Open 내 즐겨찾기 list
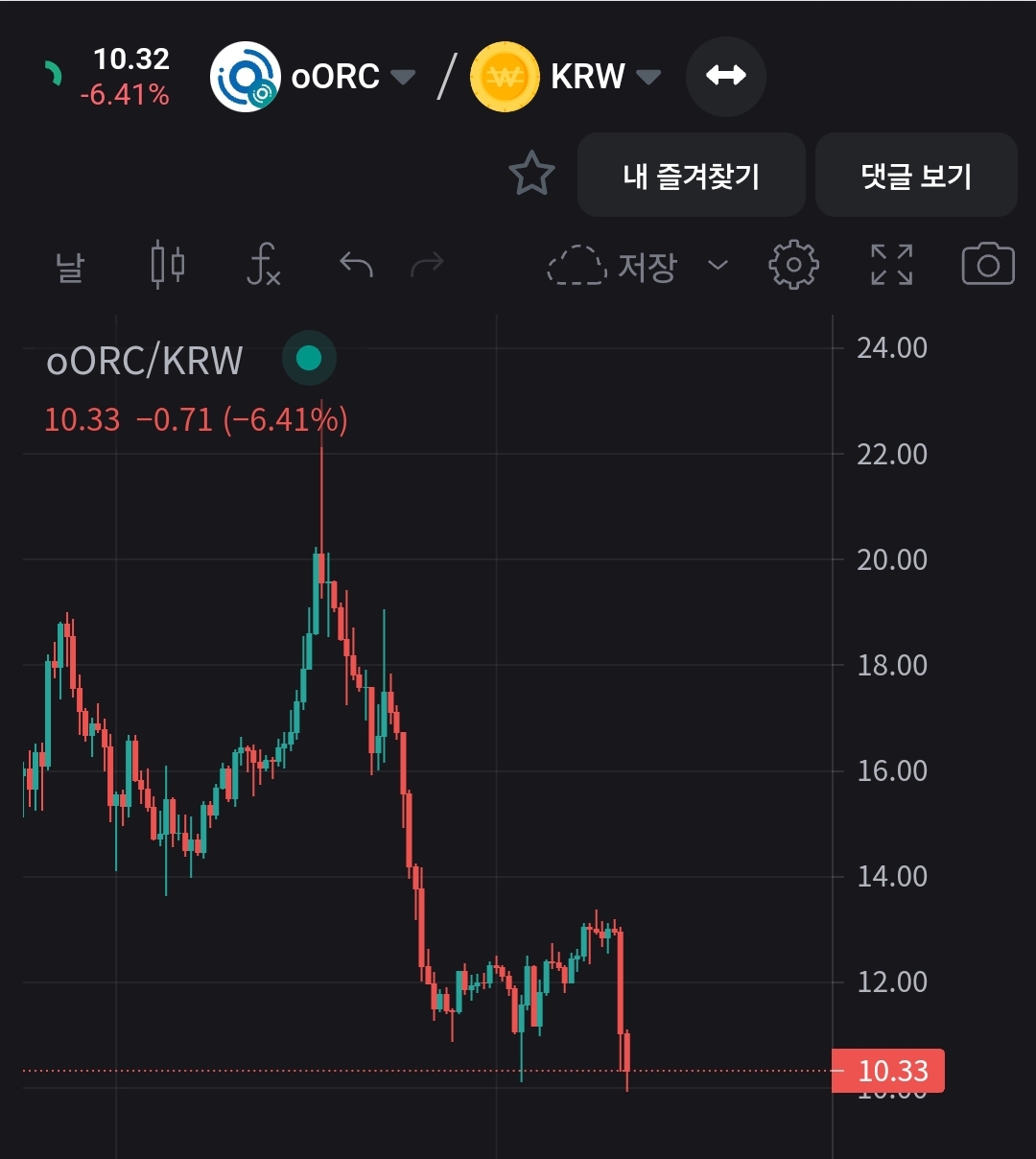The image size is (1036, 1159). click(691, 176)
